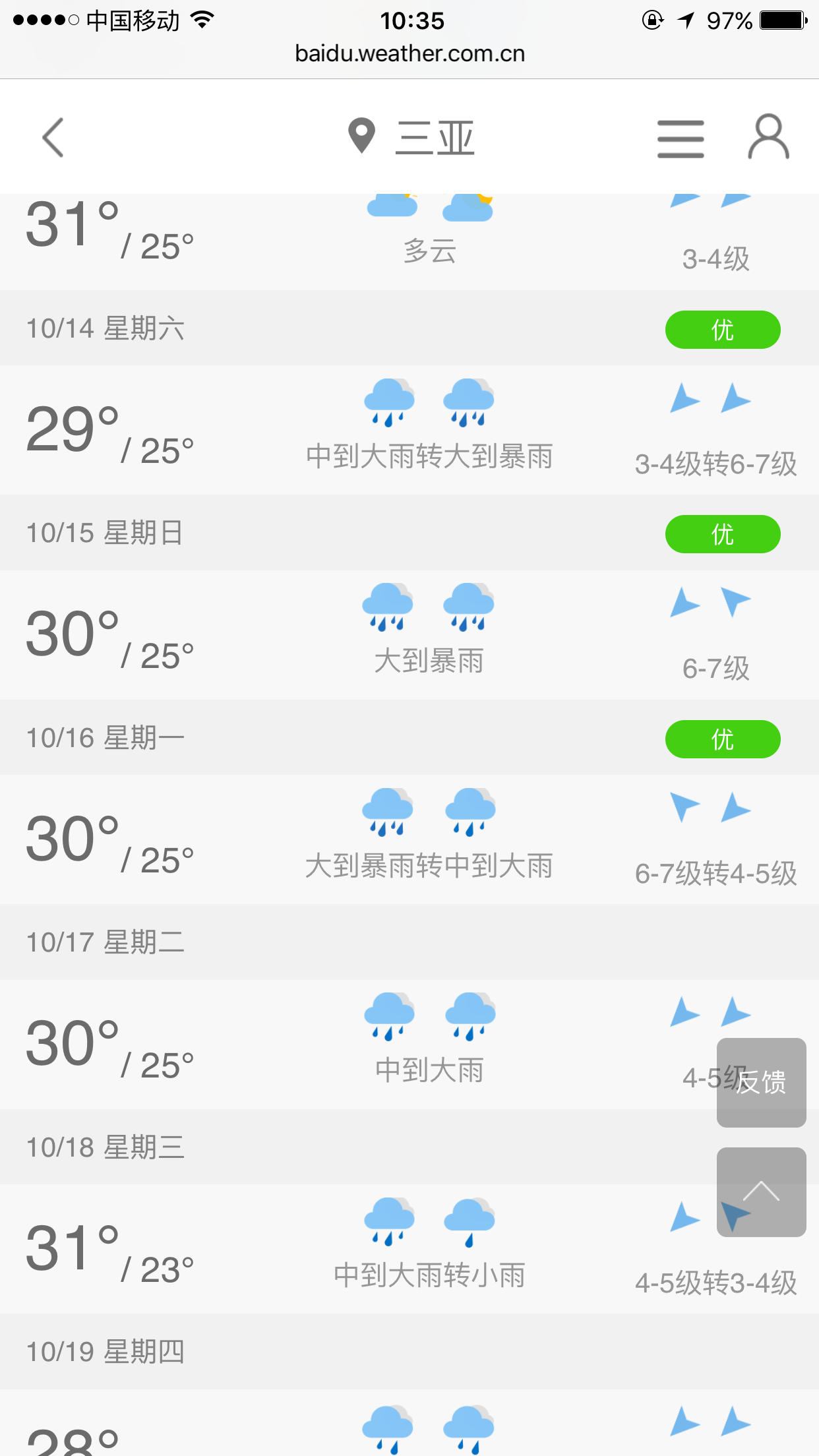This screenshot has height=1456, width=819.
Task: Open the hamburger menu
Action: pos(681,138)
